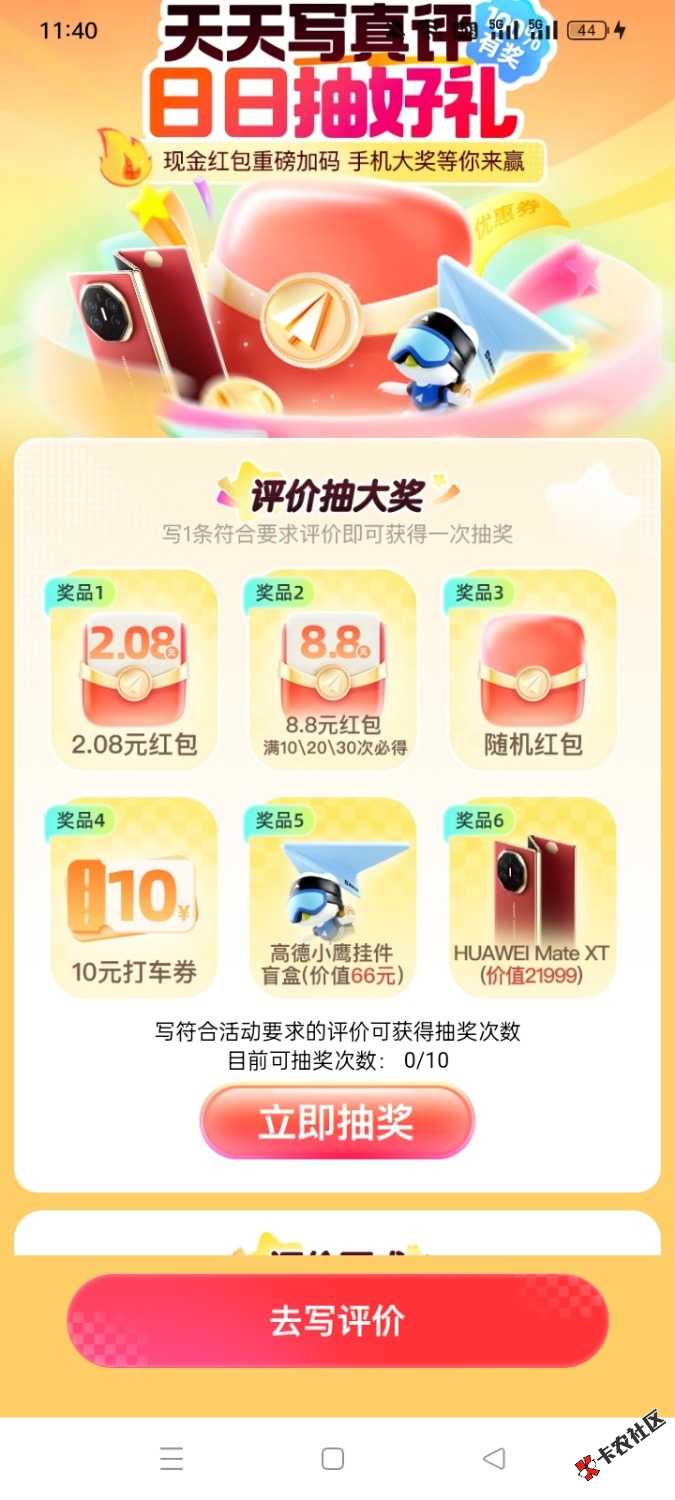Go back with the system back button
The height and width of the screenshot is (1500, 675).
[x=494, y=1458]
